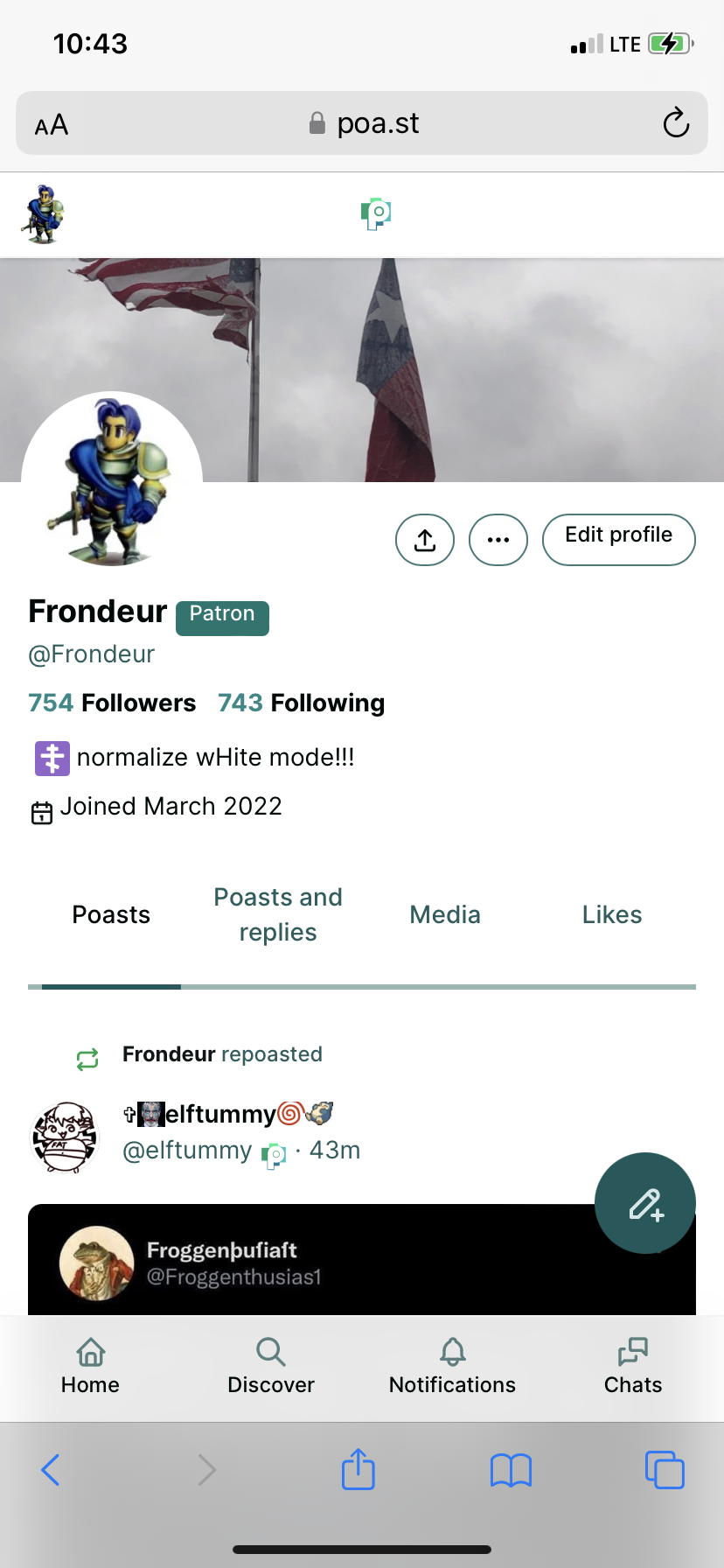View the 743 Following list

302,703
